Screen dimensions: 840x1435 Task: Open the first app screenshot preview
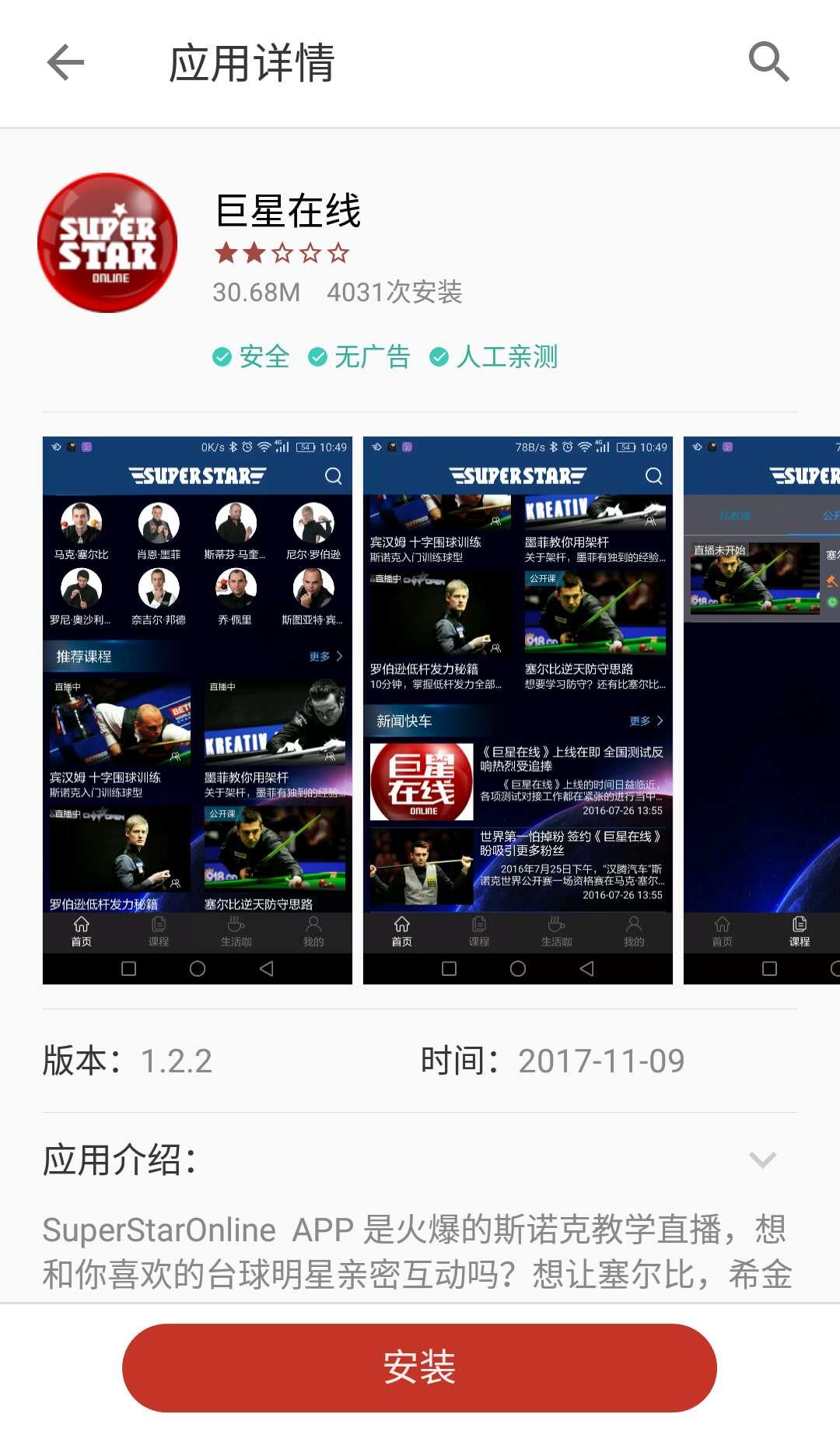198,710
